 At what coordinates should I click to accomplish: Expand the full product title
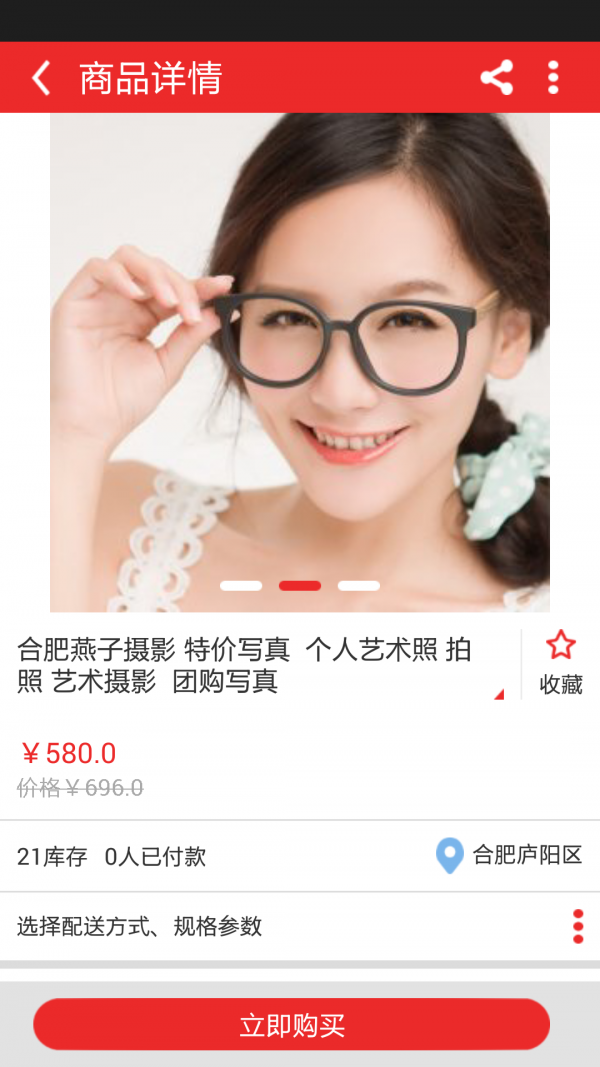point(498,694)
